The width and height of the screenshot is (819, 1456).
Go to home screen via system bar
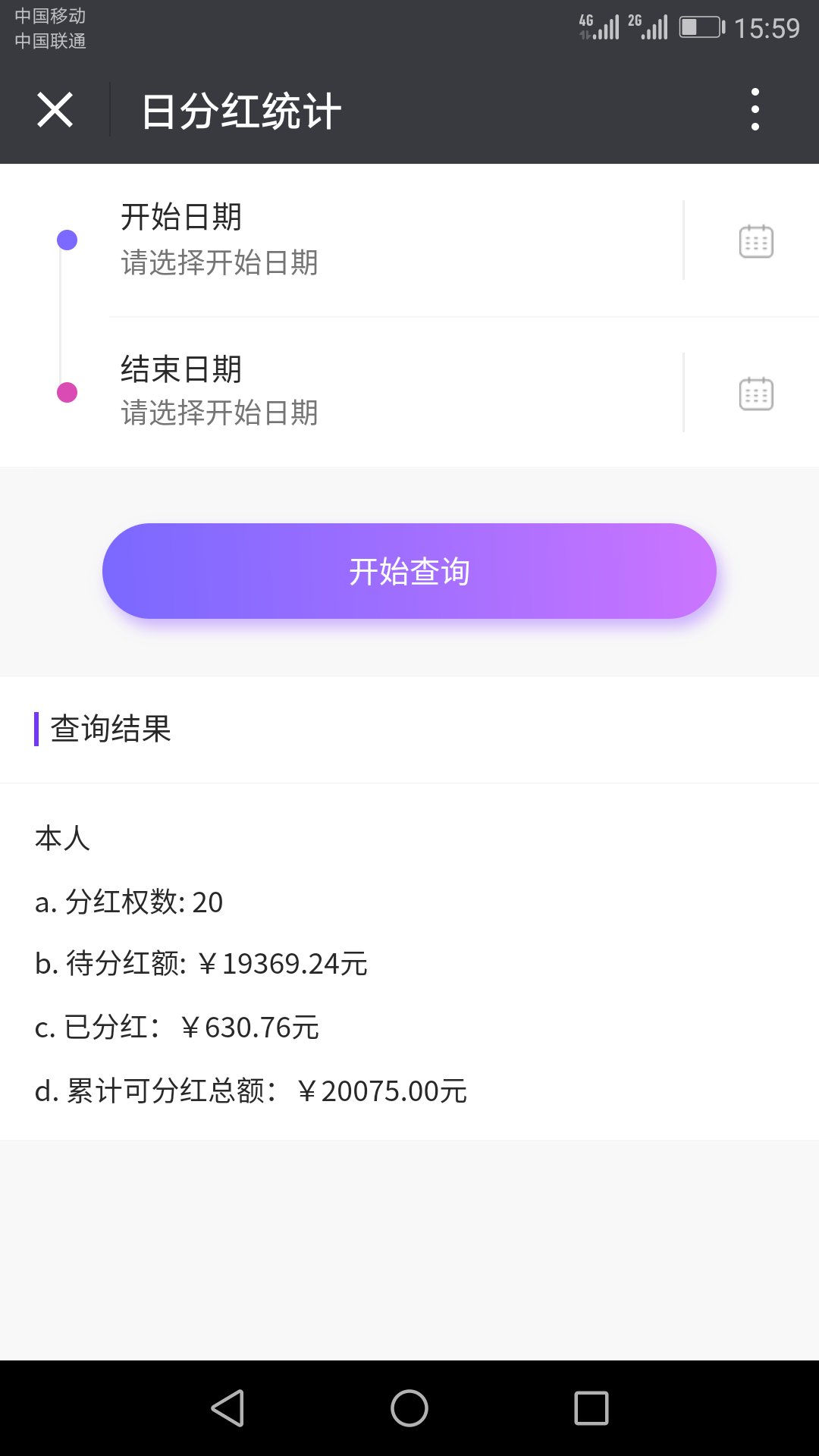click(409, 1408)
